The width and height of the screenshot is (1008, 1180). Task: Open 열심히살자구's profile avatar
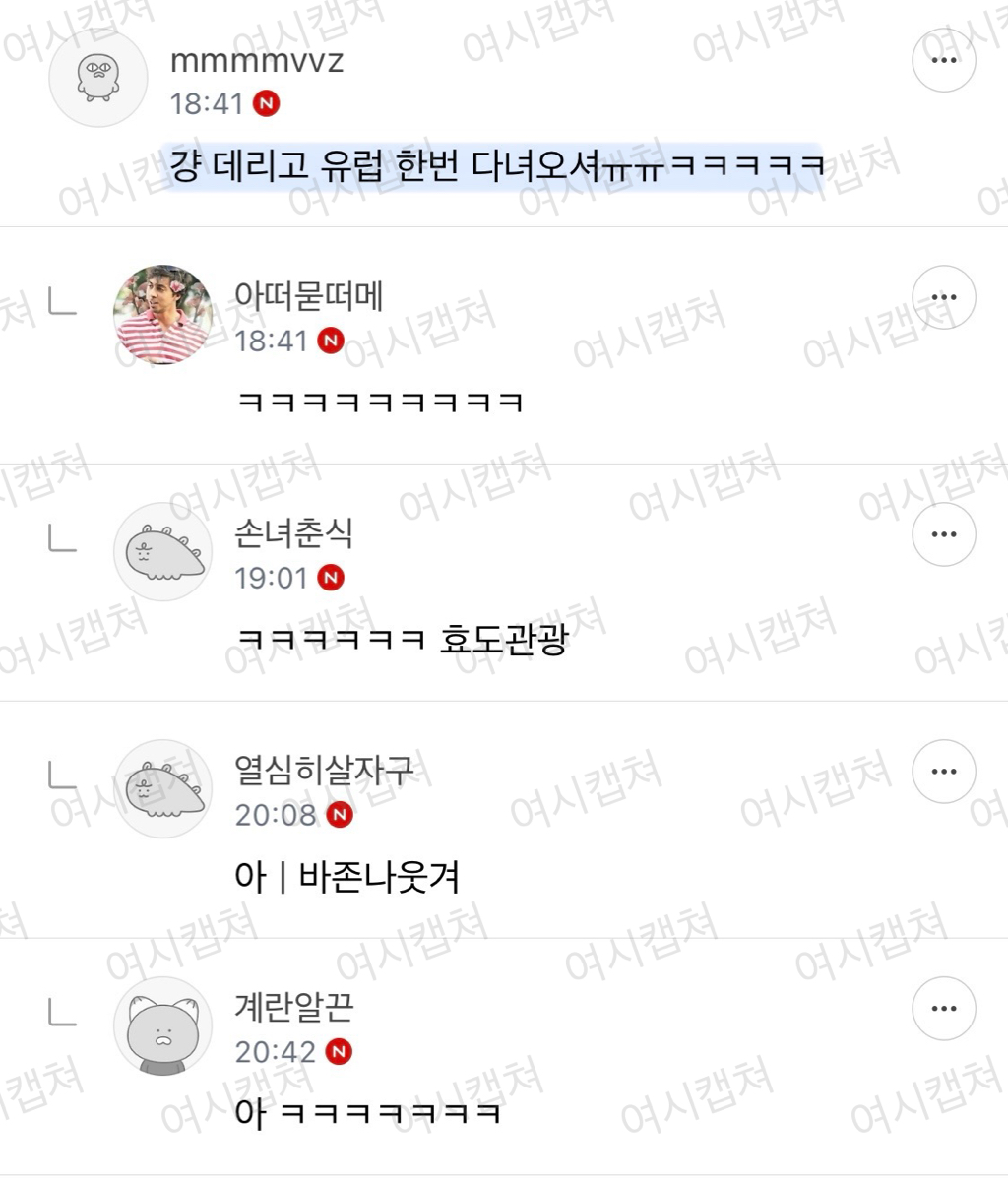(162, 788)
